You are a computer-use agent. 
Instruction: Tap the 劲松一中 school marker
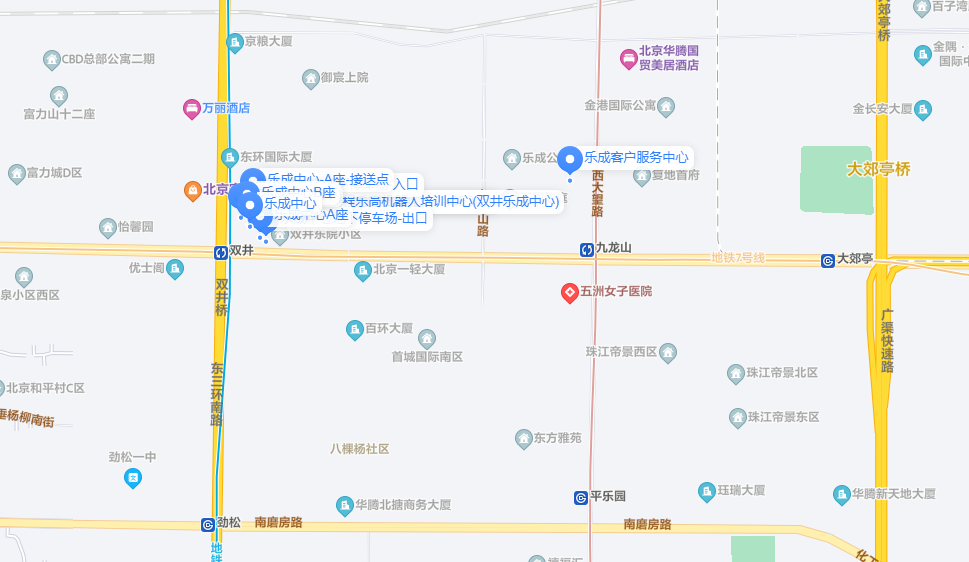coord(132,479)
